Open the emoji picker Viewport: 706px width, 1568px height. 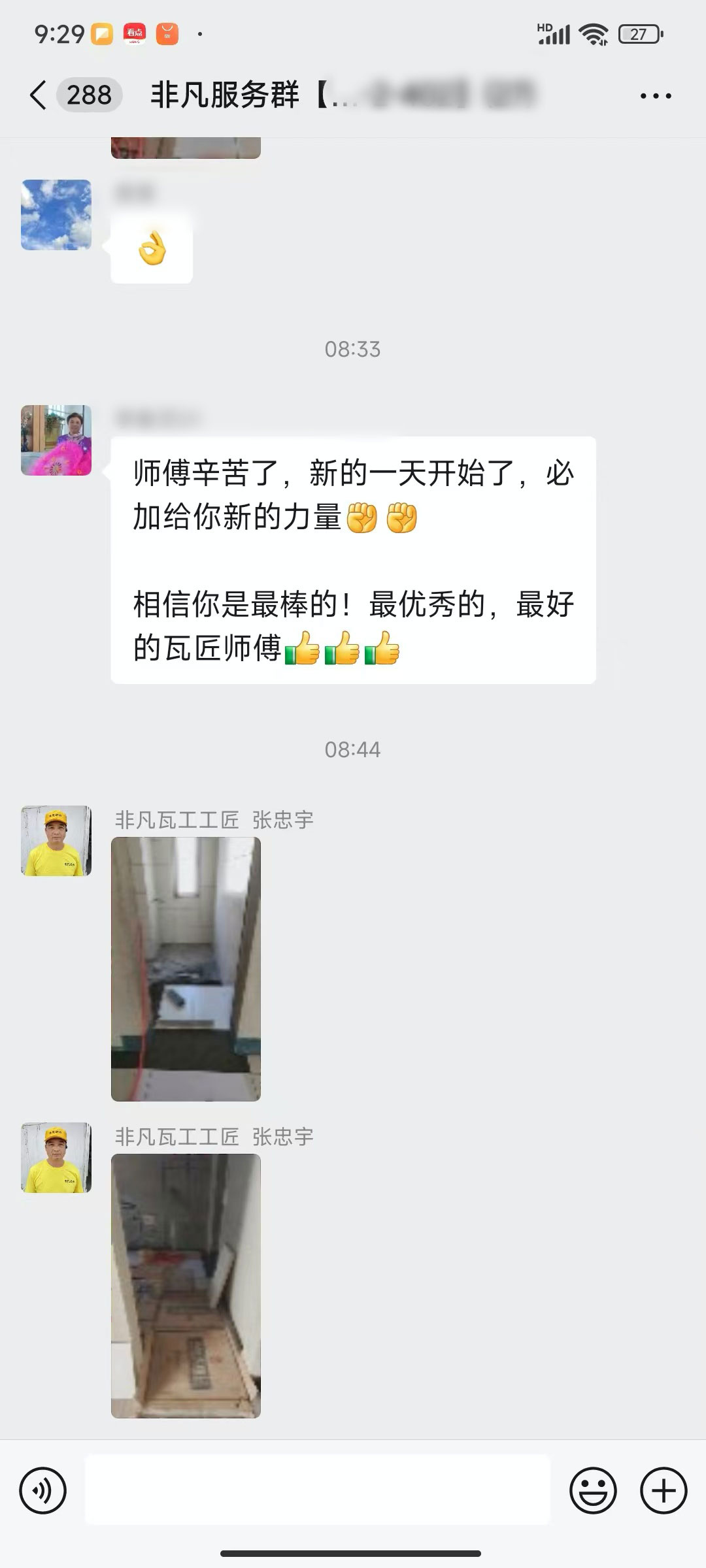593,1490
